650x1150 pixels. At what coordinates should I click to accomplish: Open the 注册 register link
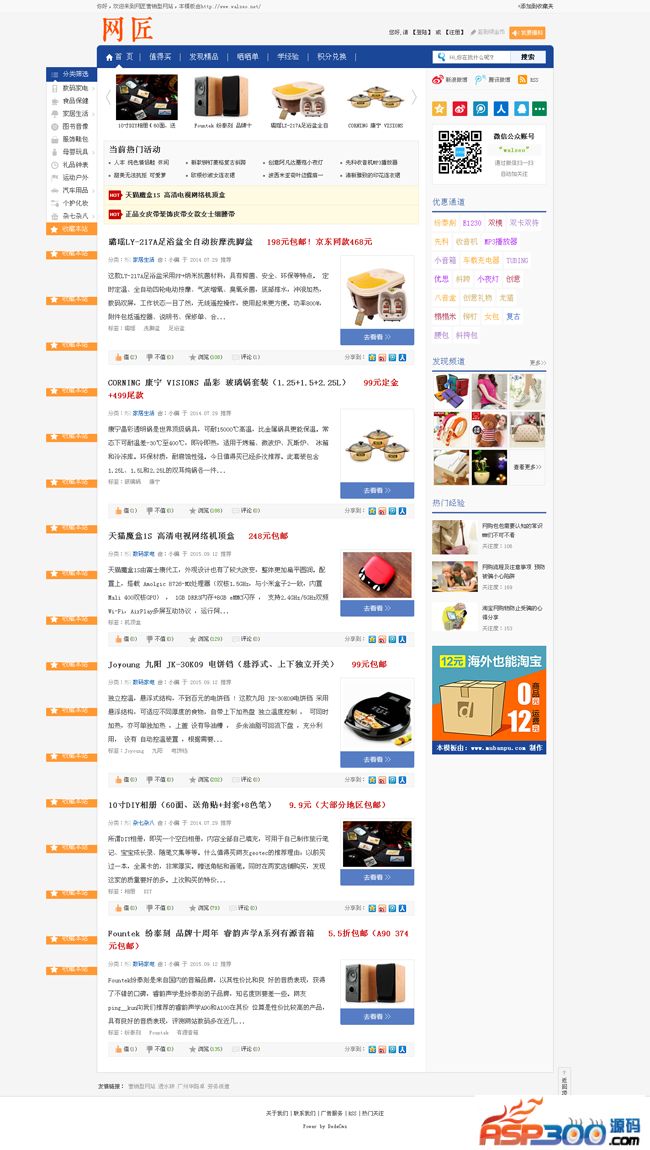pos(455,32)
